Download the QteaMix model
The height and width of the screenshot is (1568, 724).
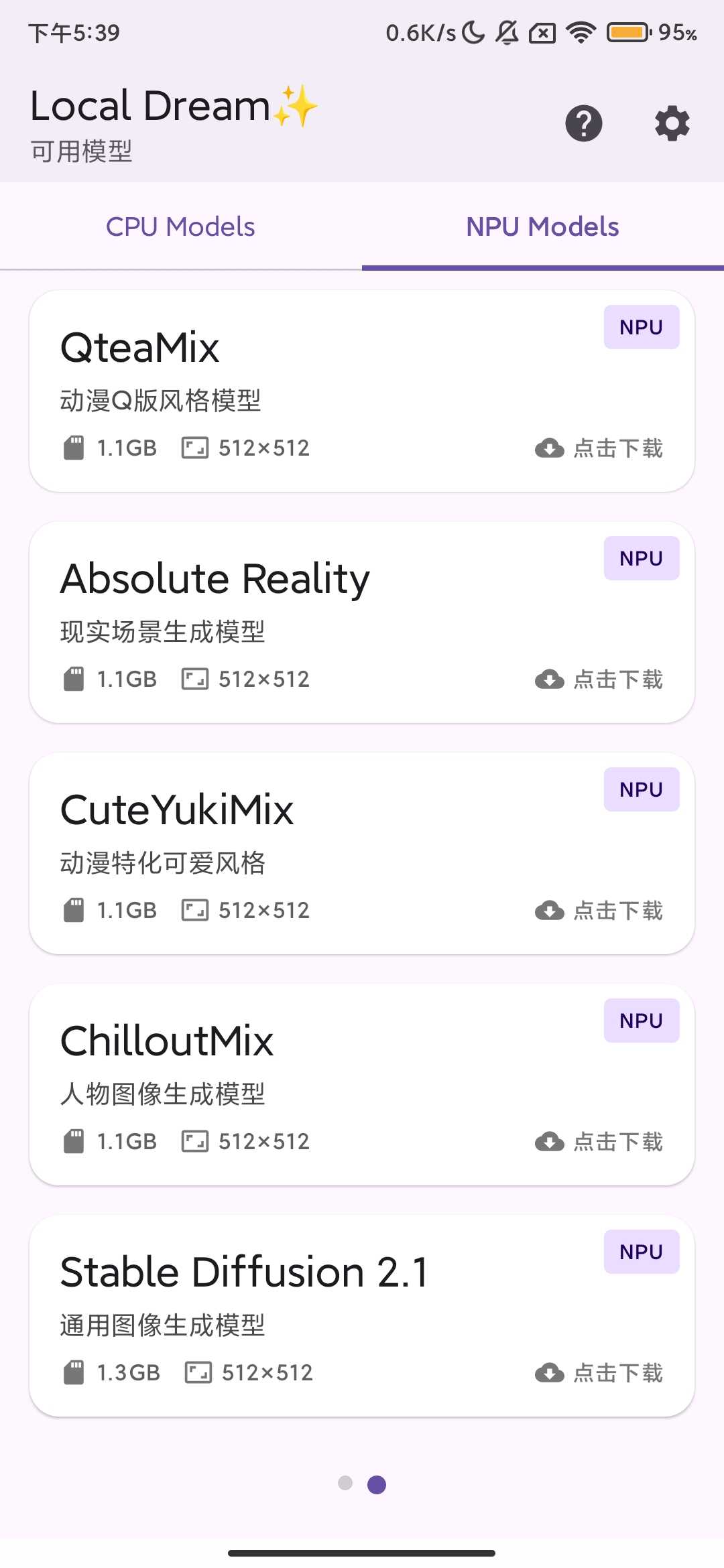click(599, 448)
